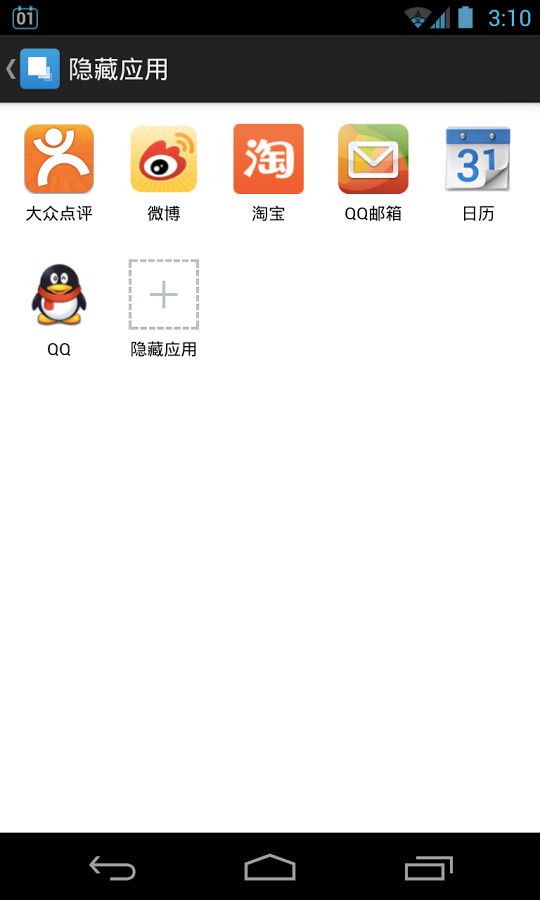The image size is (540, 900).
Task: Add another hidden app with the plus tile
Action: [x=164, y=294]
